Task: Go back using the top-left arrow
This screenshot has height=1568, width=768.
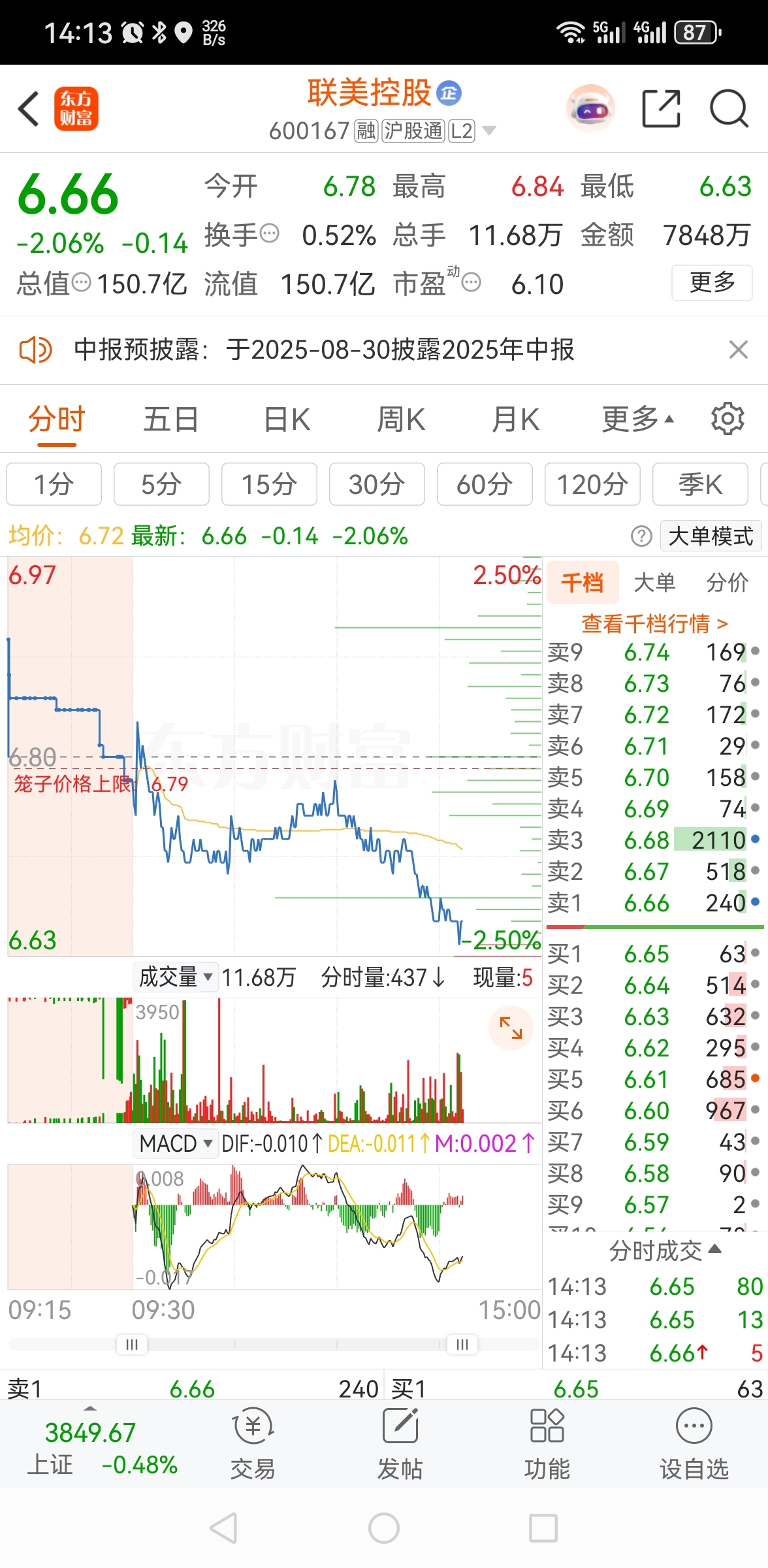Action: [x=29, y=109]
